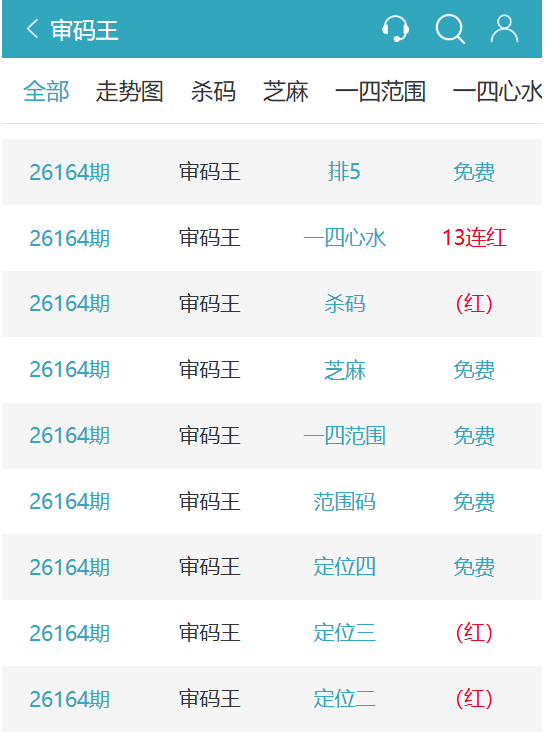
Task: Open the 定位二 row
Action: click(x=272, y=699)
